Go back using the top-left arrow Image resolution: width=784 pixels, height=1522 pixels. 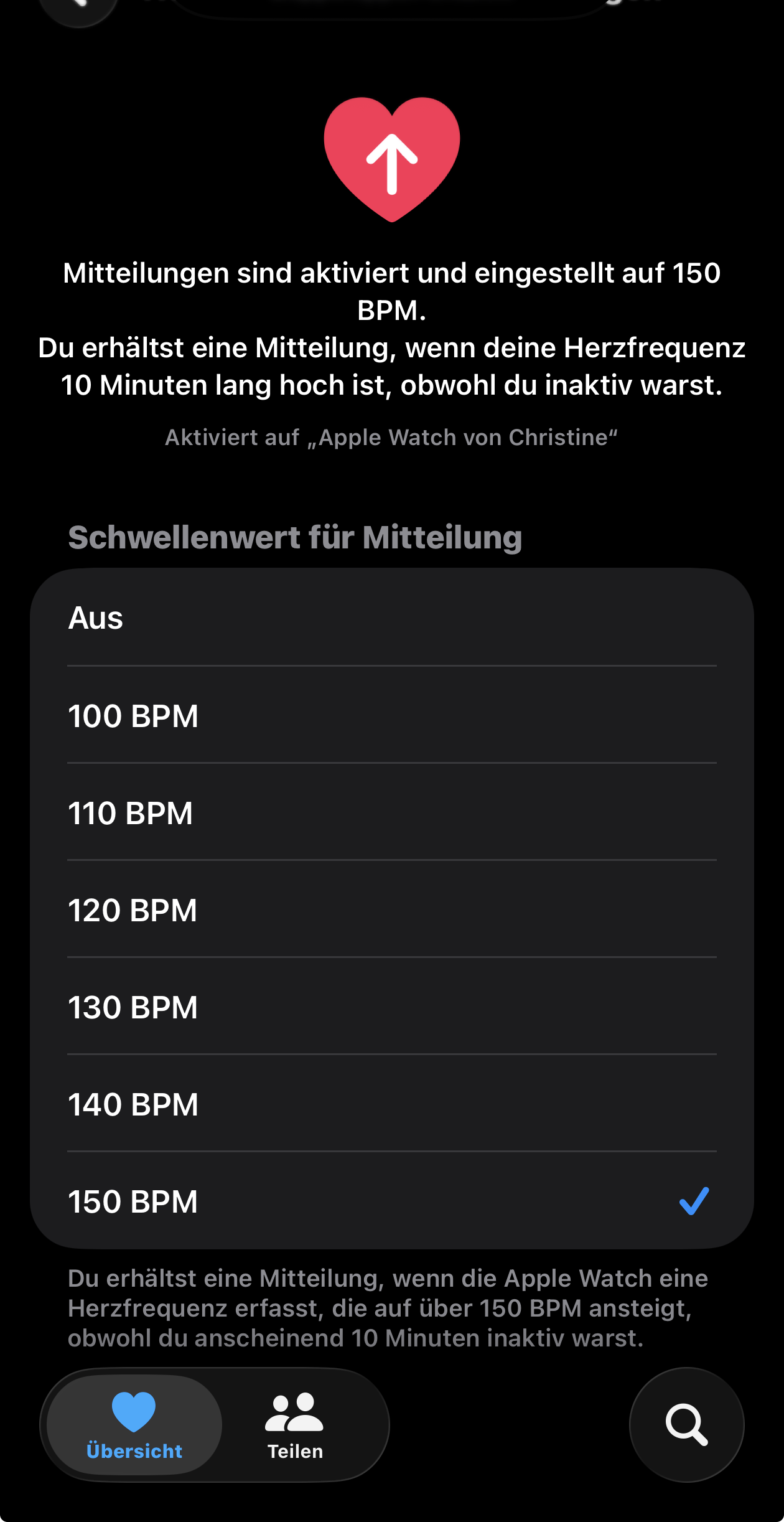(x=78, y=6)
